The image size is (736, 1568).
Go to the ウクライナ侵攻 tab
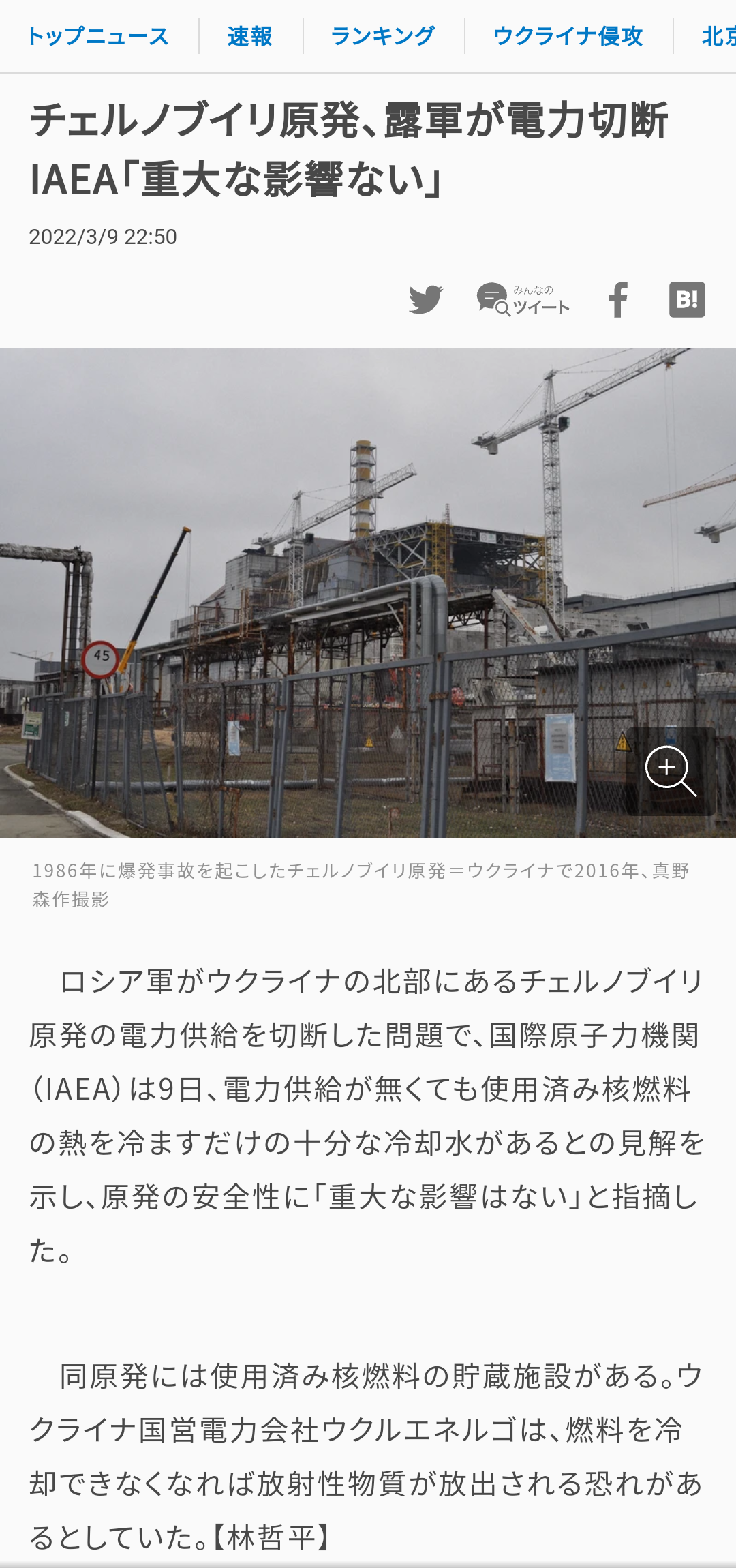coord(568,36)
